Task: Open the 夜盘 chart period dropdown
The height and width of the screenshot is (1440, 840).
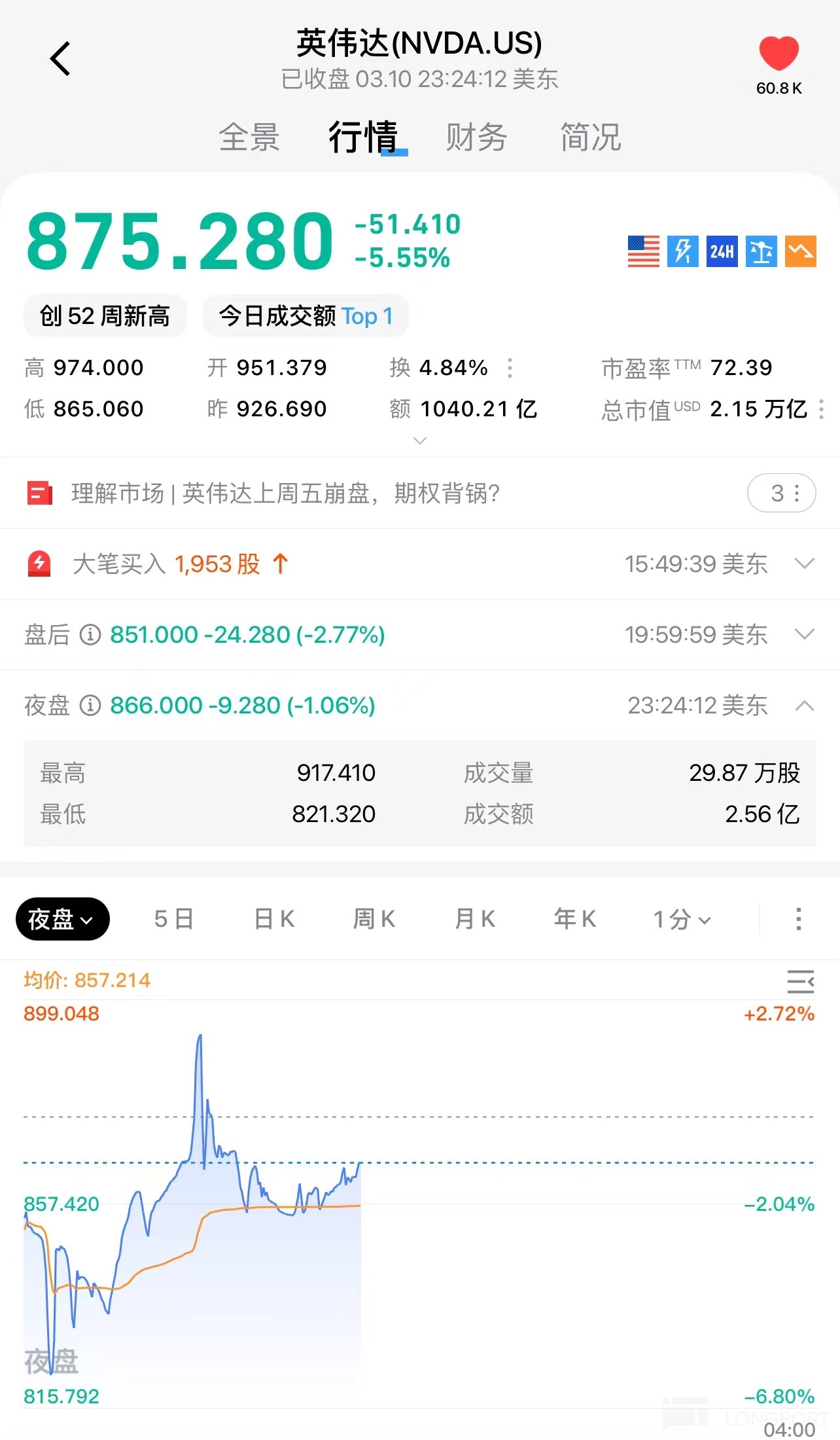Action: (62, 919)
